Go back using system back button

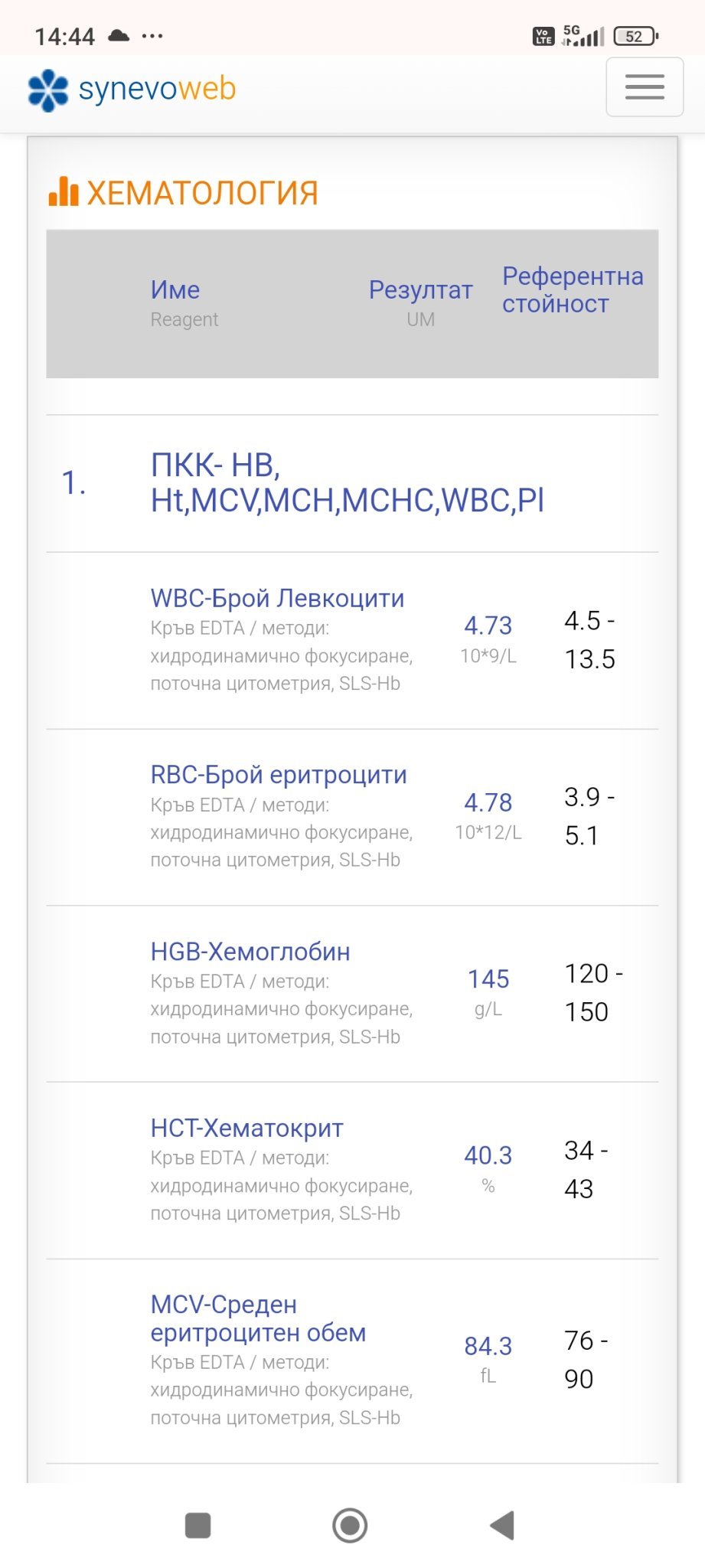pos(503,1525)
